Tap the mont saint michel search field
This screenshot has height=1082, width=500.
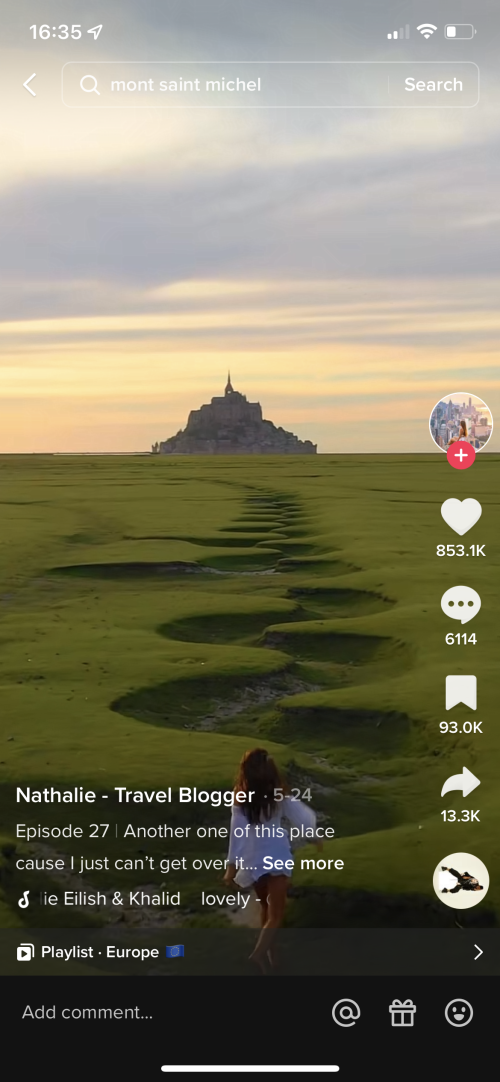click(228, 85)
